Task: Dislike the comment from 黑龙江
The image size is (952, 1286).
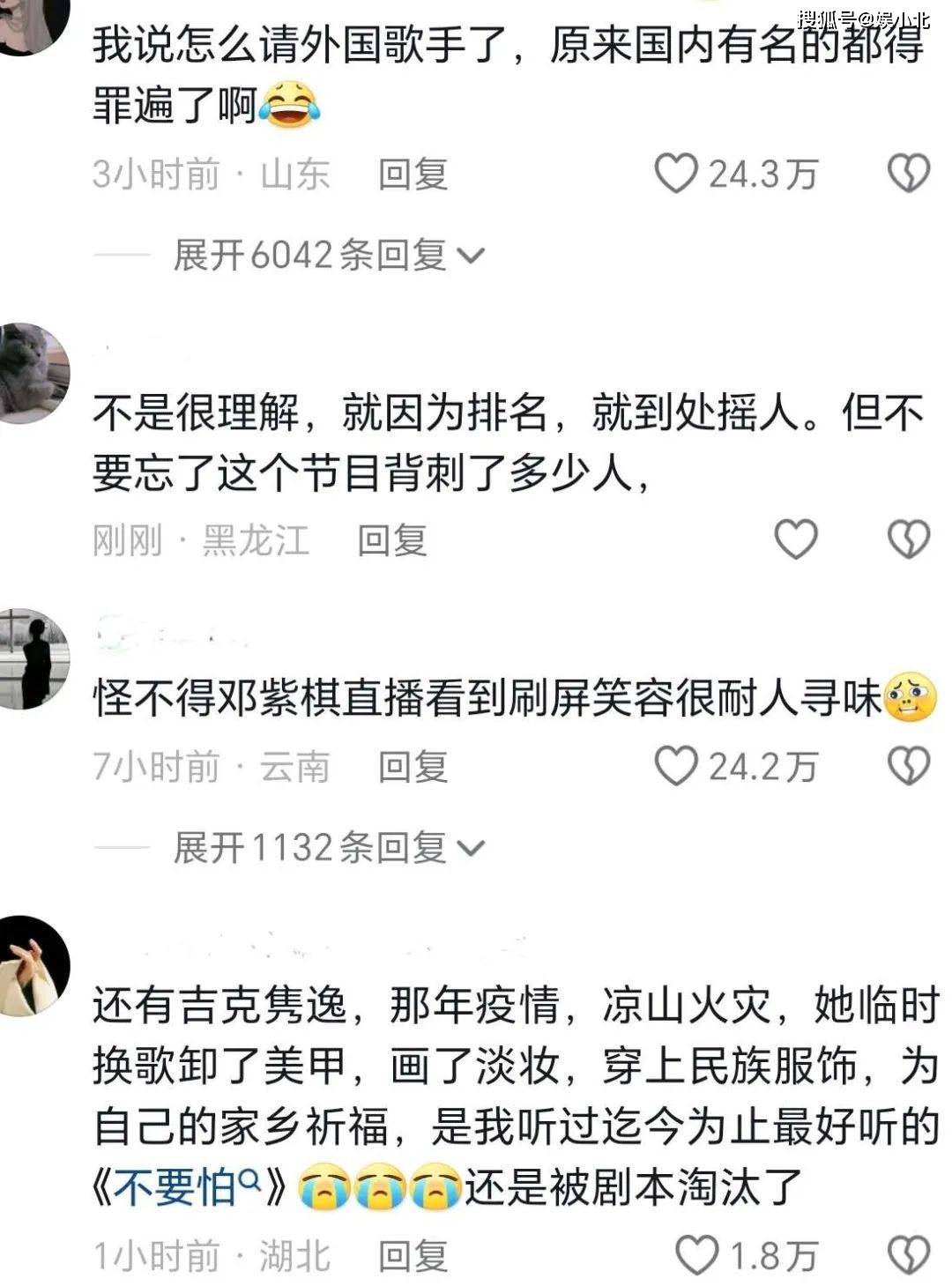Action: 908,539
